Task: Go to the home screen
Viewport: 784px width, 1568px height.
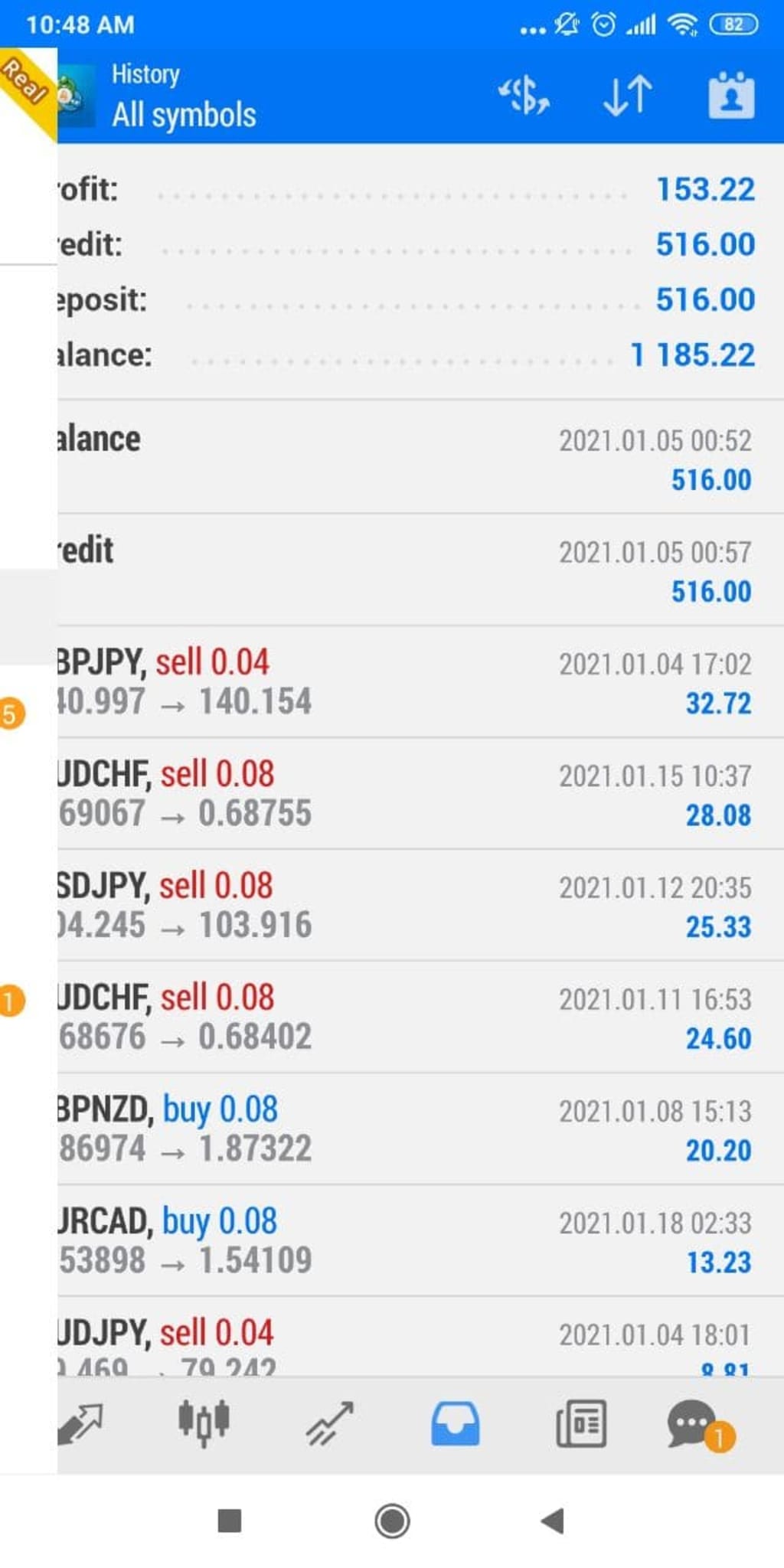Action: click(392, 1521)
